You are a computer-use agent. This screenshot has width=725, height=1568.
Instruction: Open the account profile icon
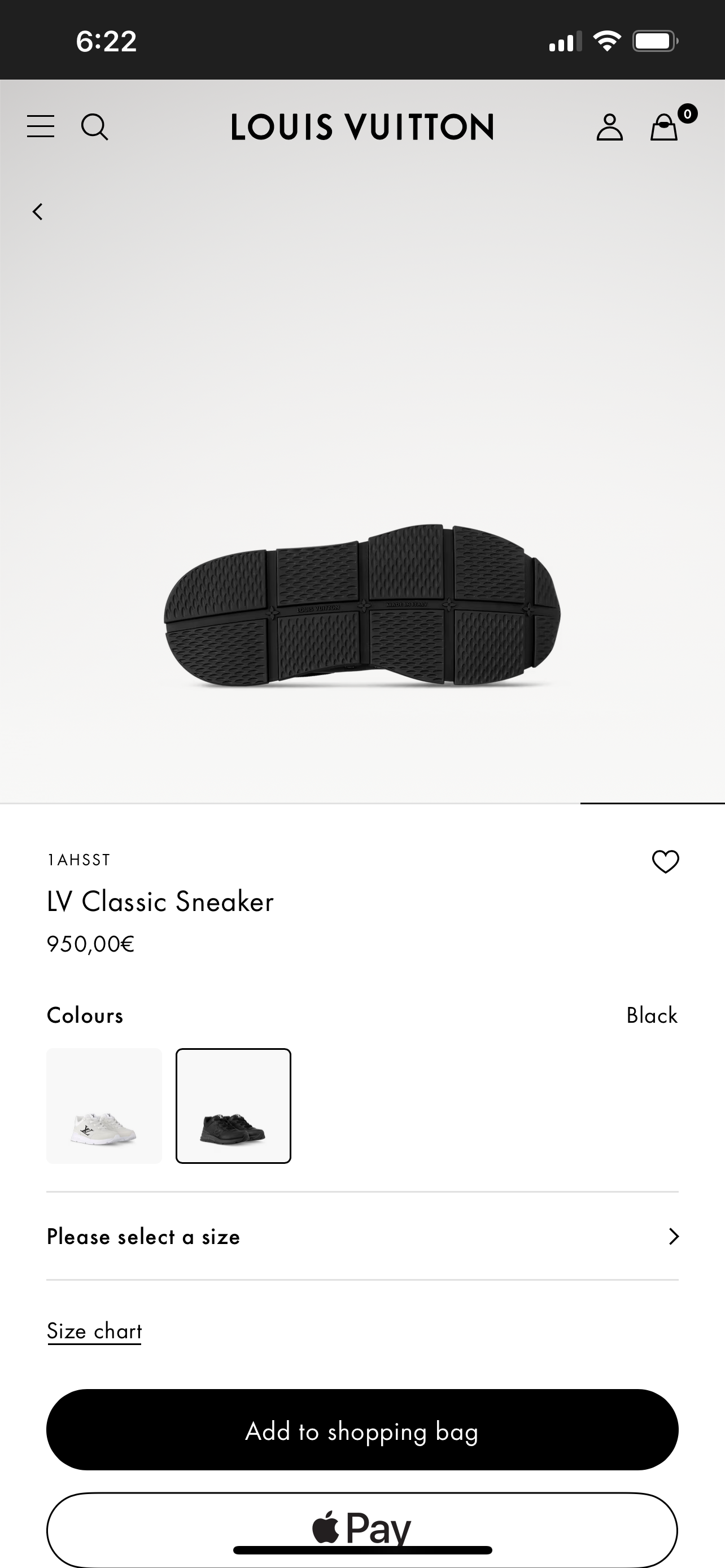(x=609, y=127)
